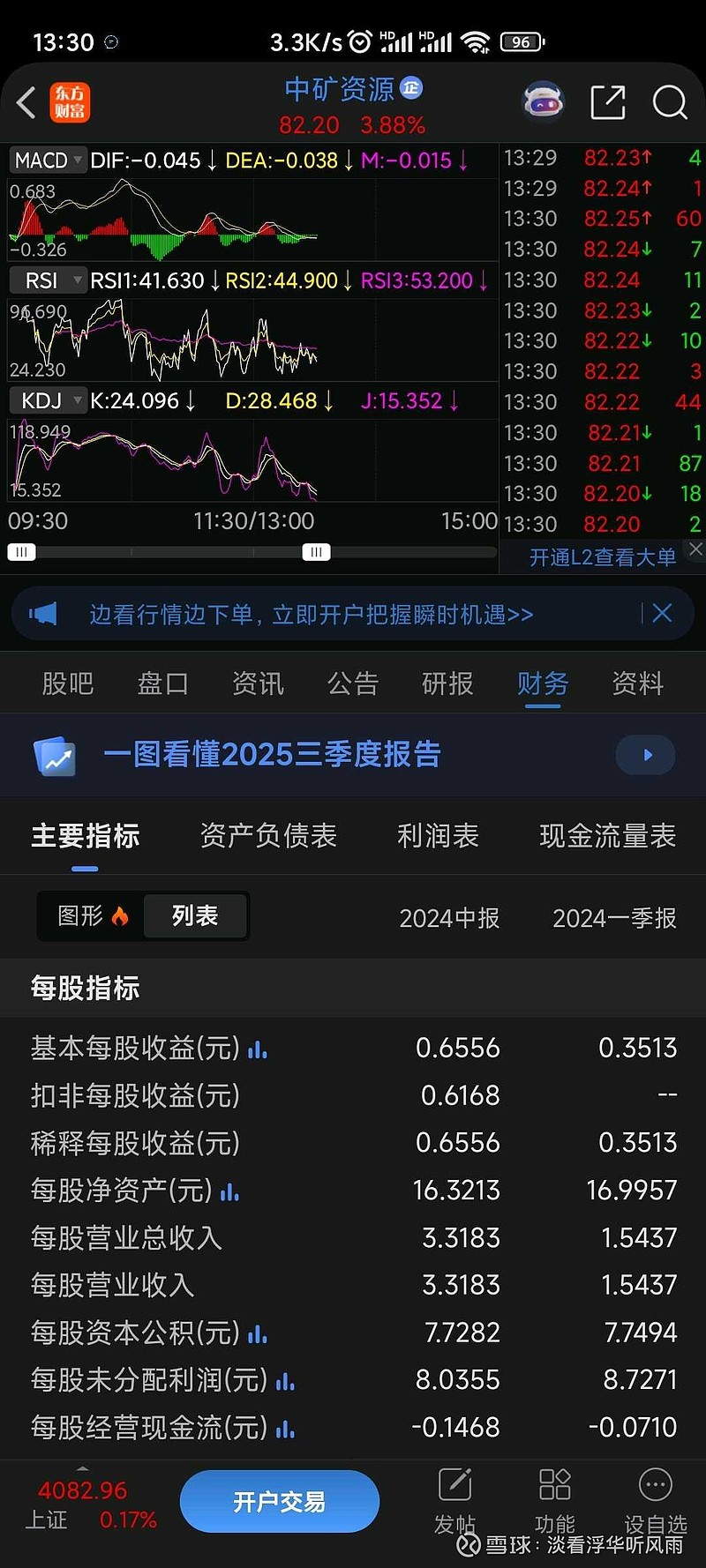Tap the megaphone icon in the banner
This screenshot has width=706, height=1568.
pos(41,612)
